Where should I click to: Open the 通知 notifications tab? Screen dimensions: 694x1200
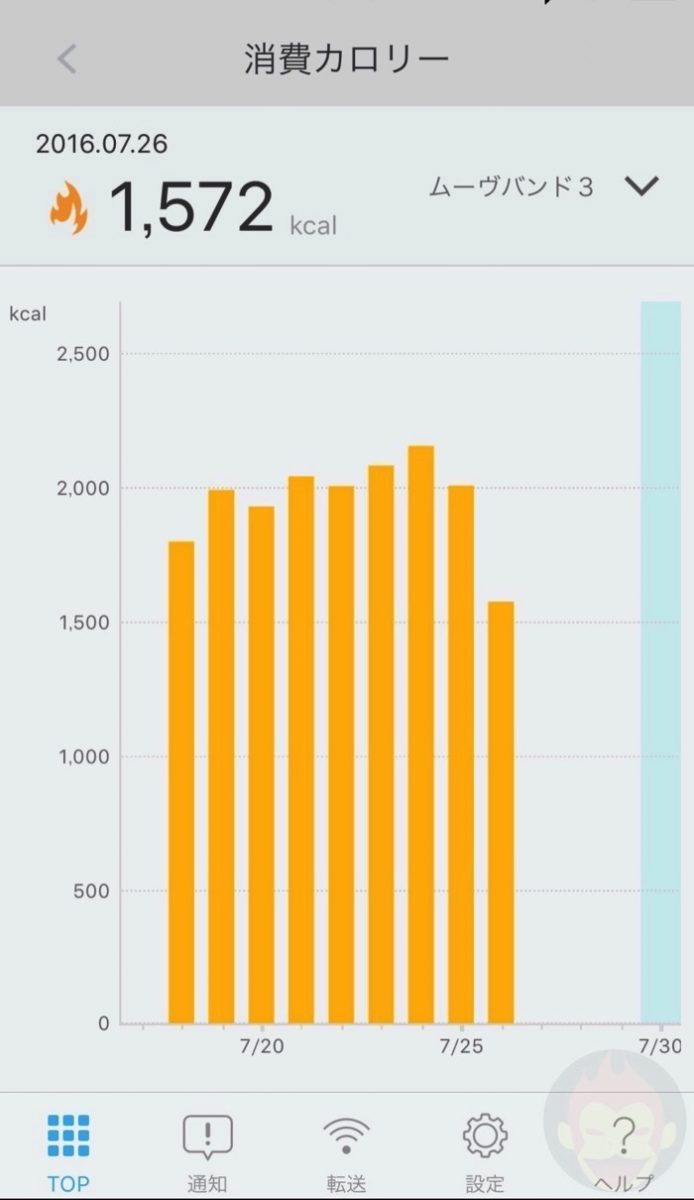[207, 1150]
